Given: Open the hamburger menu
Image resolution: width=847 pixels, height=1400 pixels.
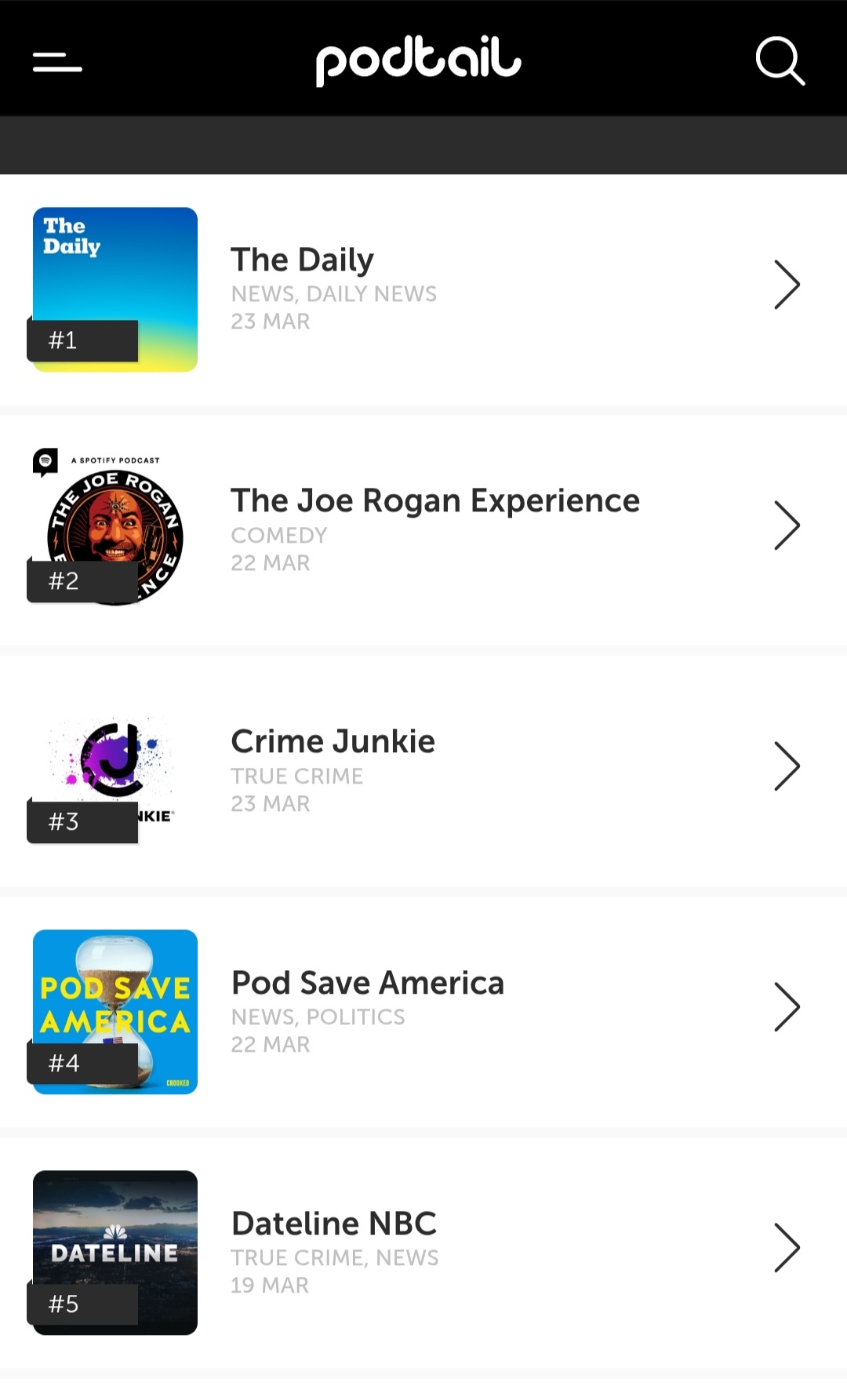Looking at the screenshot, I should click(x=57, y=62).
